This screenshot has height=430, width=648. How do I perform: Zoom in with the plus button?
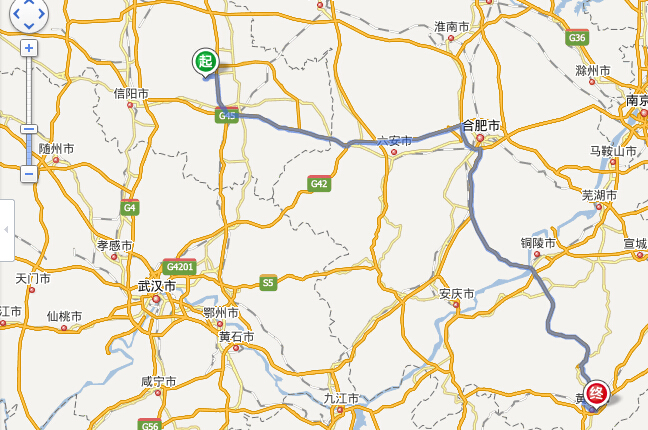[29, 48]
